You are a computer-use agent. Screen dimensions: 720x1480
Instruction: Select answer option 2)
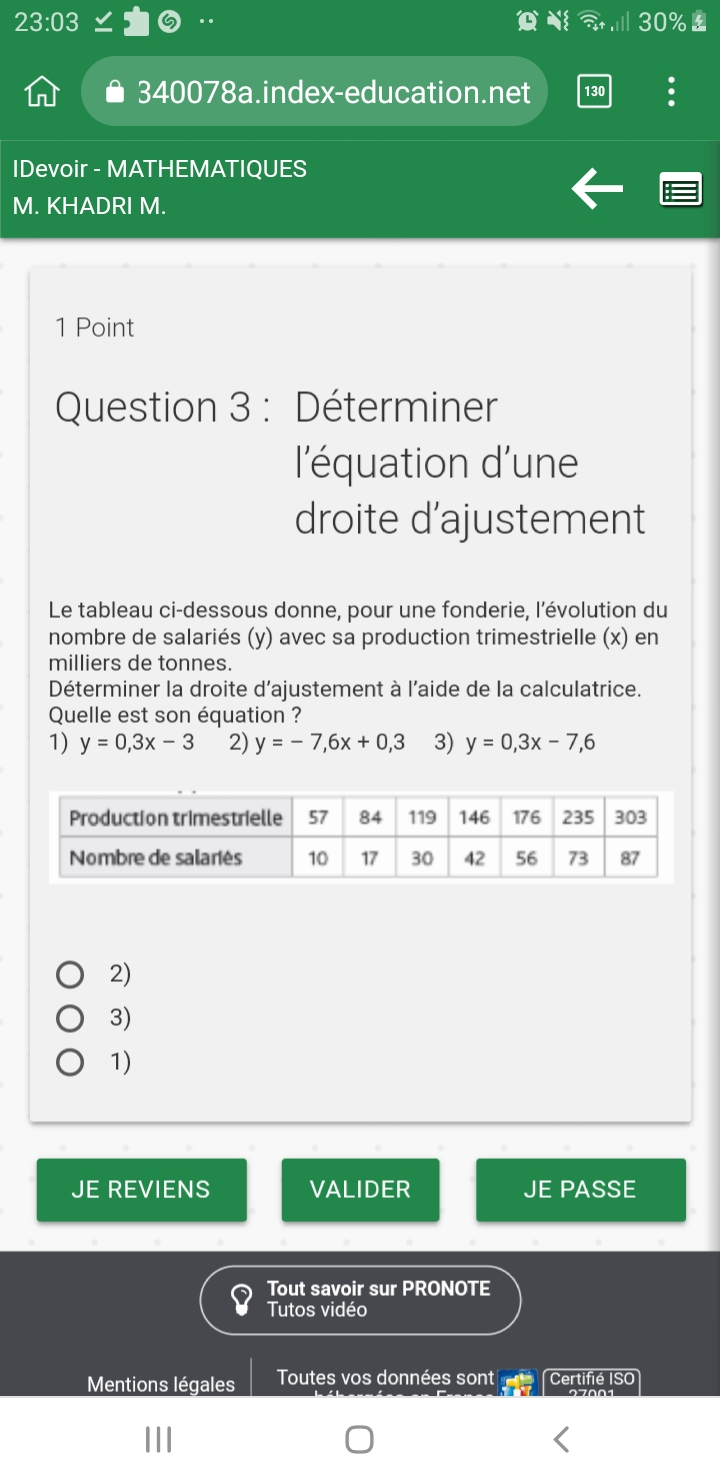[x=70, y=974]
